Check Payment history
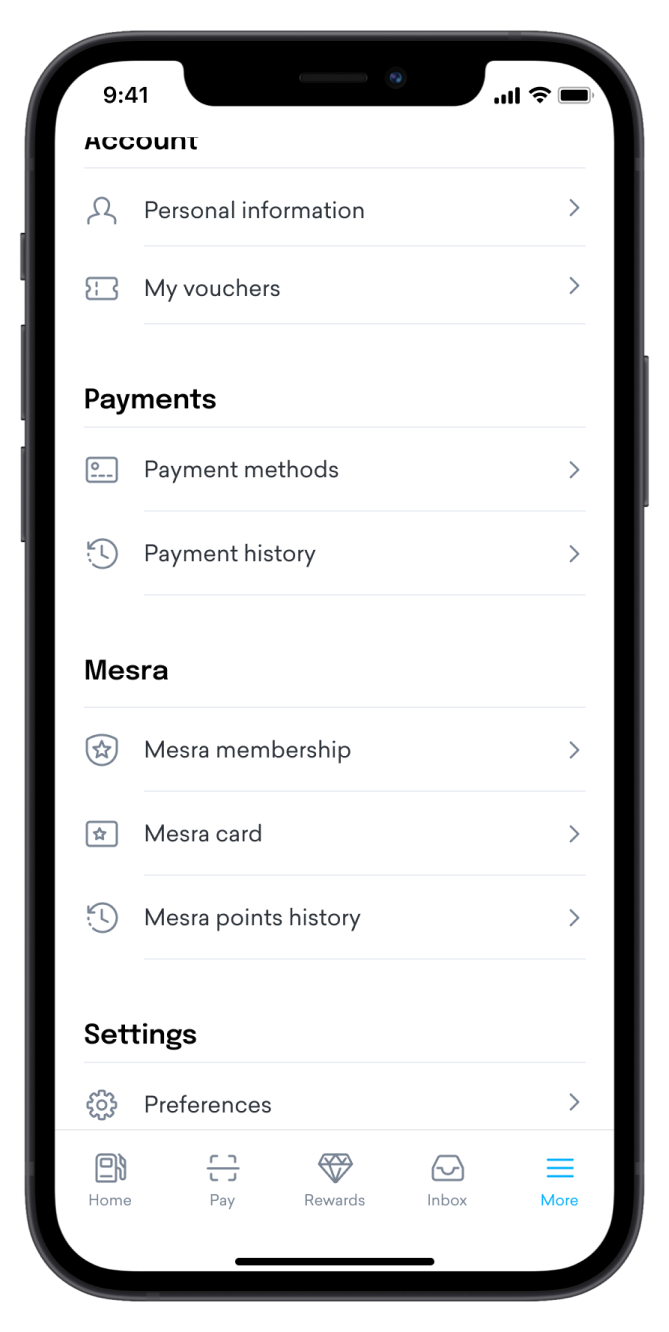This screenshot has width=669, height=1332. click(334, 554)
